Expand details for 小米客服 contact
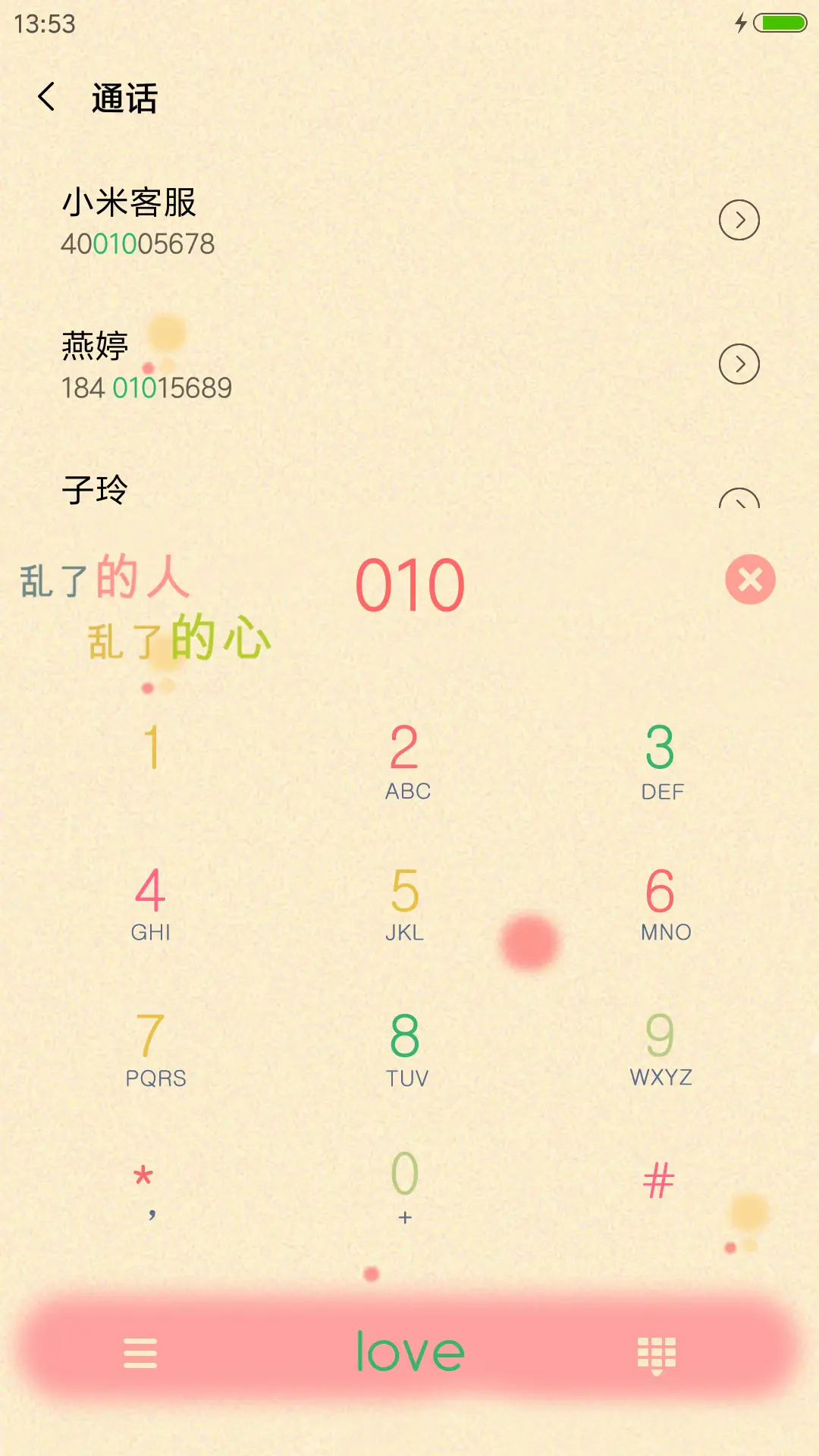Screen dimensions: 819x1456 (x=739, y=221)
